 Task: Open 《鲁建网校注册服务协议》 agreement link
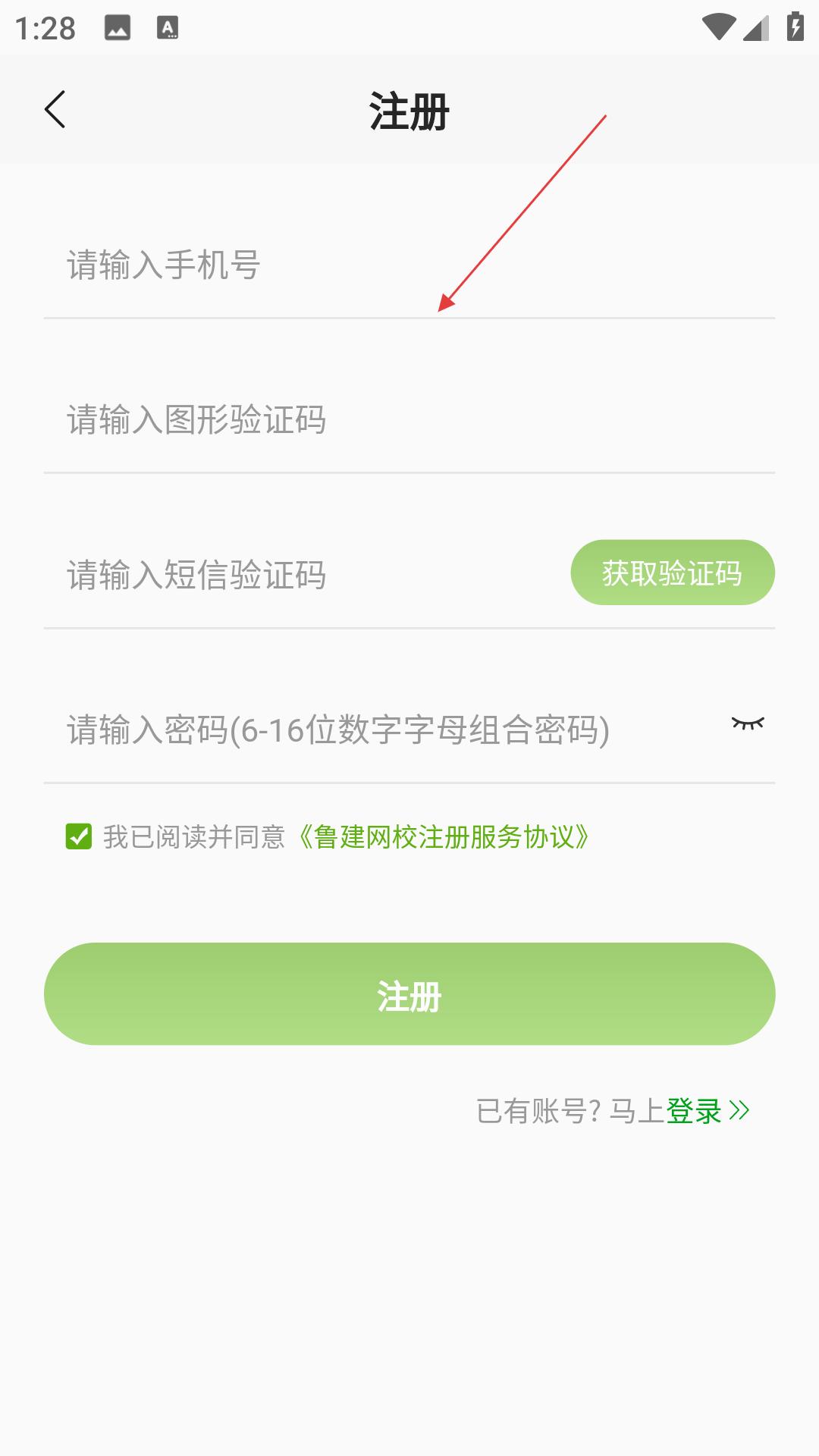[444, 837]
